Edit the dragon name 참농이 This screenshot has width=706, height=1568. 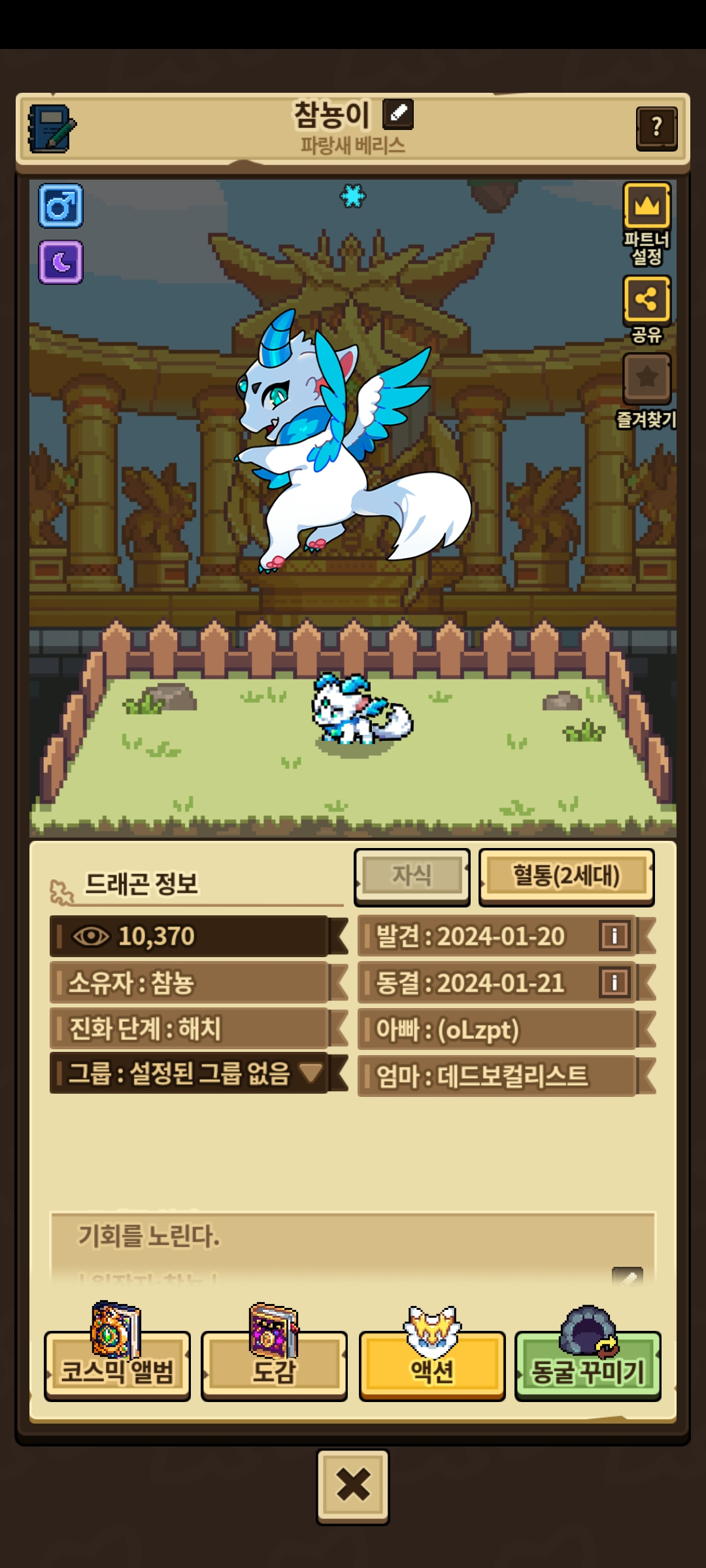397,114
